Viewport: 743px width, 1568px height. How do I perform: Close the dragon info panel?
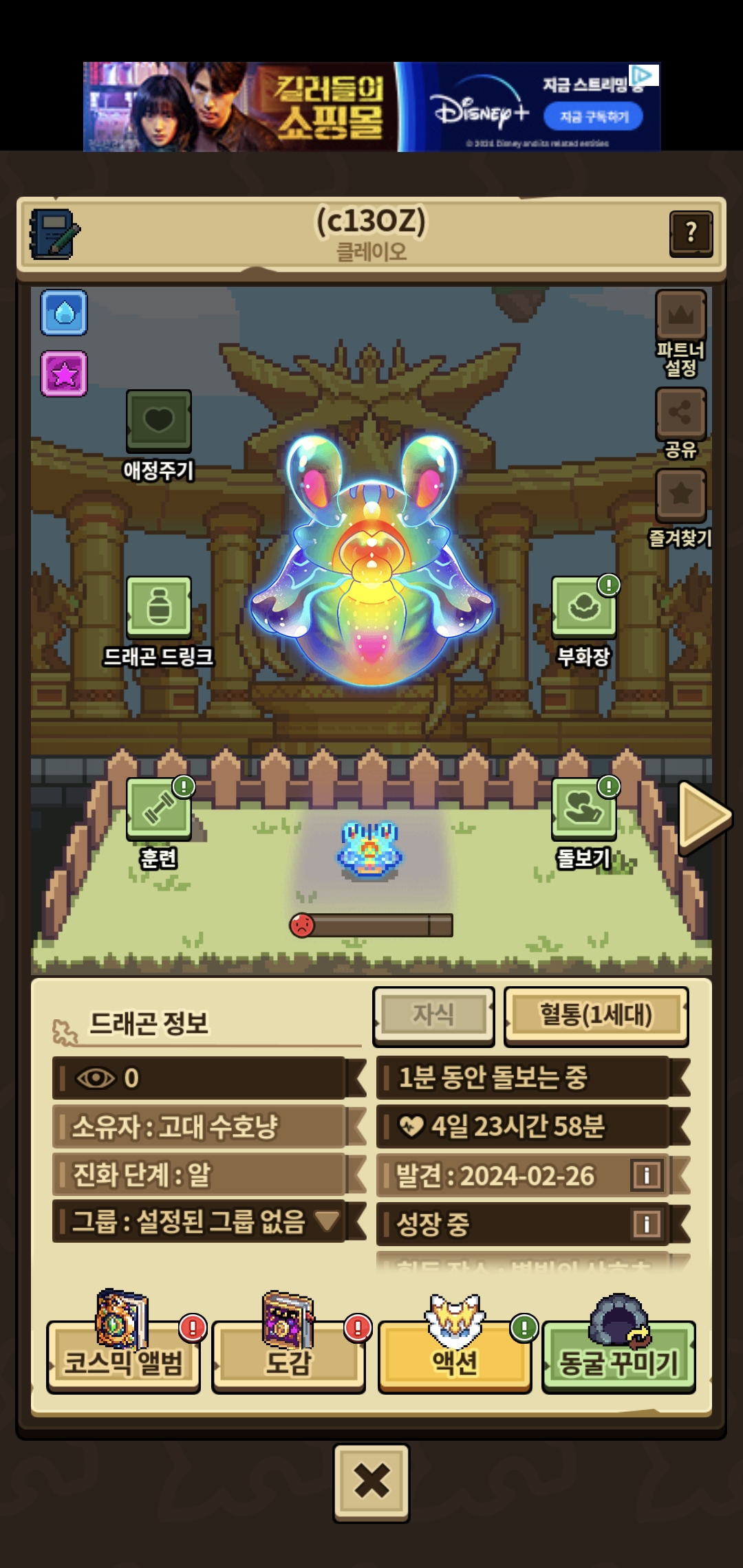click(x=371, y=1482)
